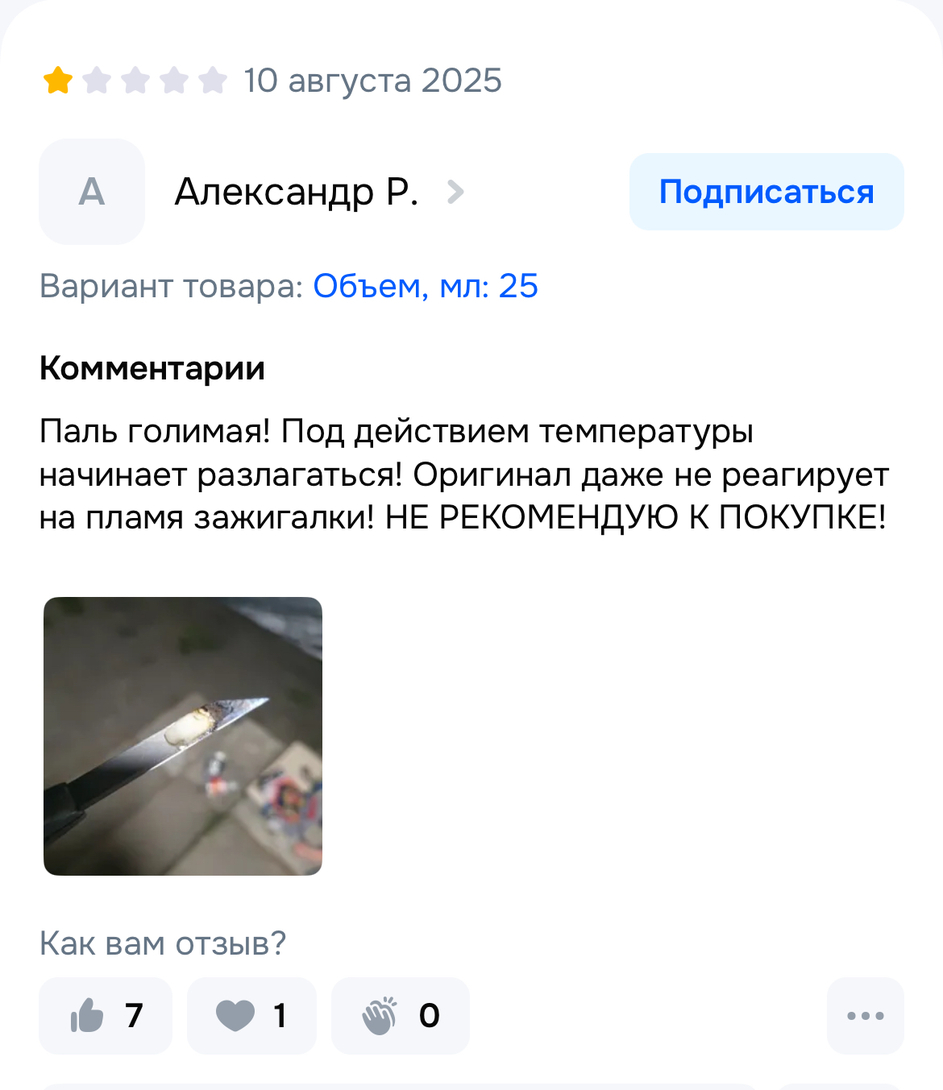Open Александр Р. reviewer profile
The image size is (943, 1090).
[x=297, y=192]
